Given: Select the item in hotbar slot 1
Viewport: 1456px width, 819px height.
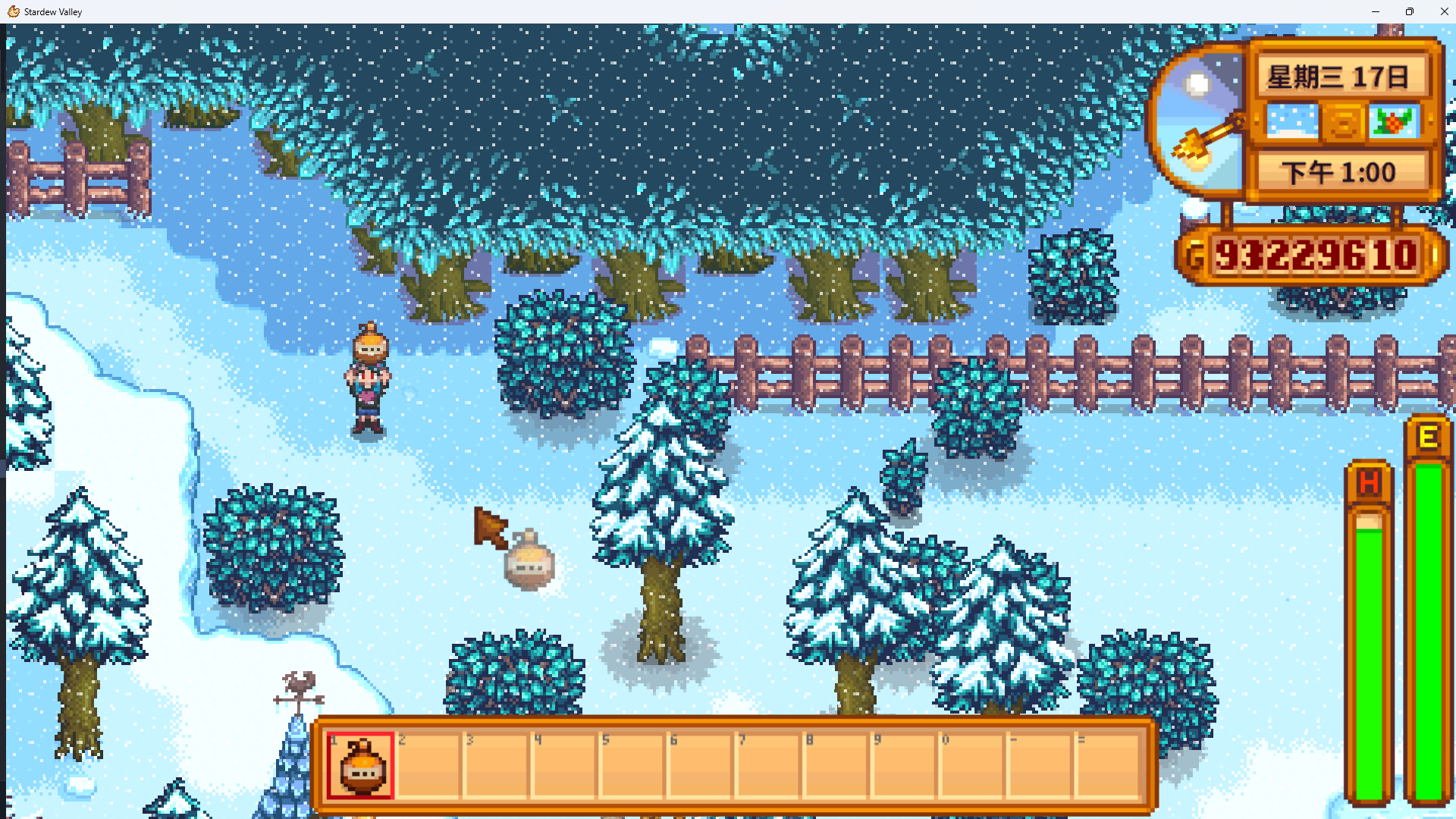Looking at the screenshot, I should click(360, 766).
